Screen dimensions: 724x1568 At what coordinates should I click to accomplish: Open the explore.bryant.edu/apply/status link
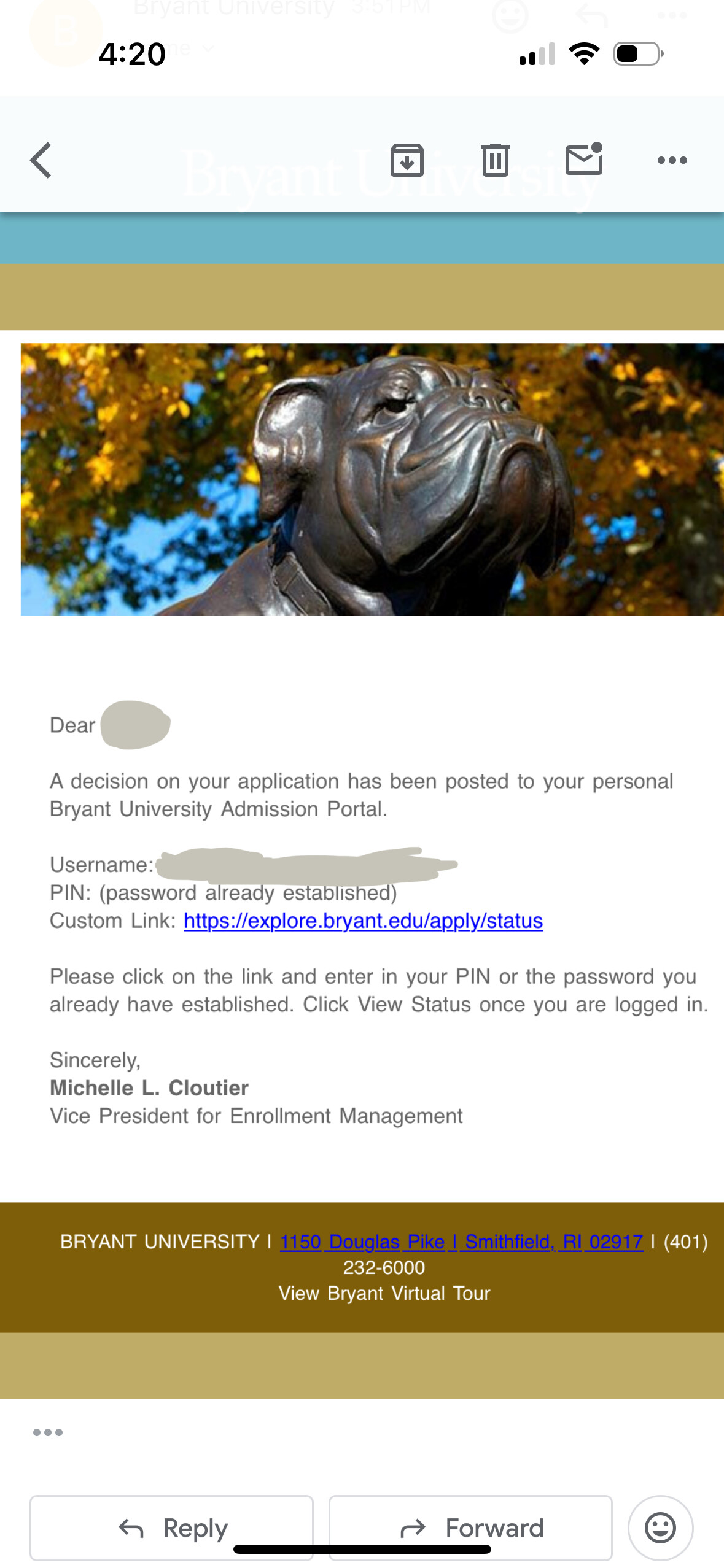tap(363, 921)
